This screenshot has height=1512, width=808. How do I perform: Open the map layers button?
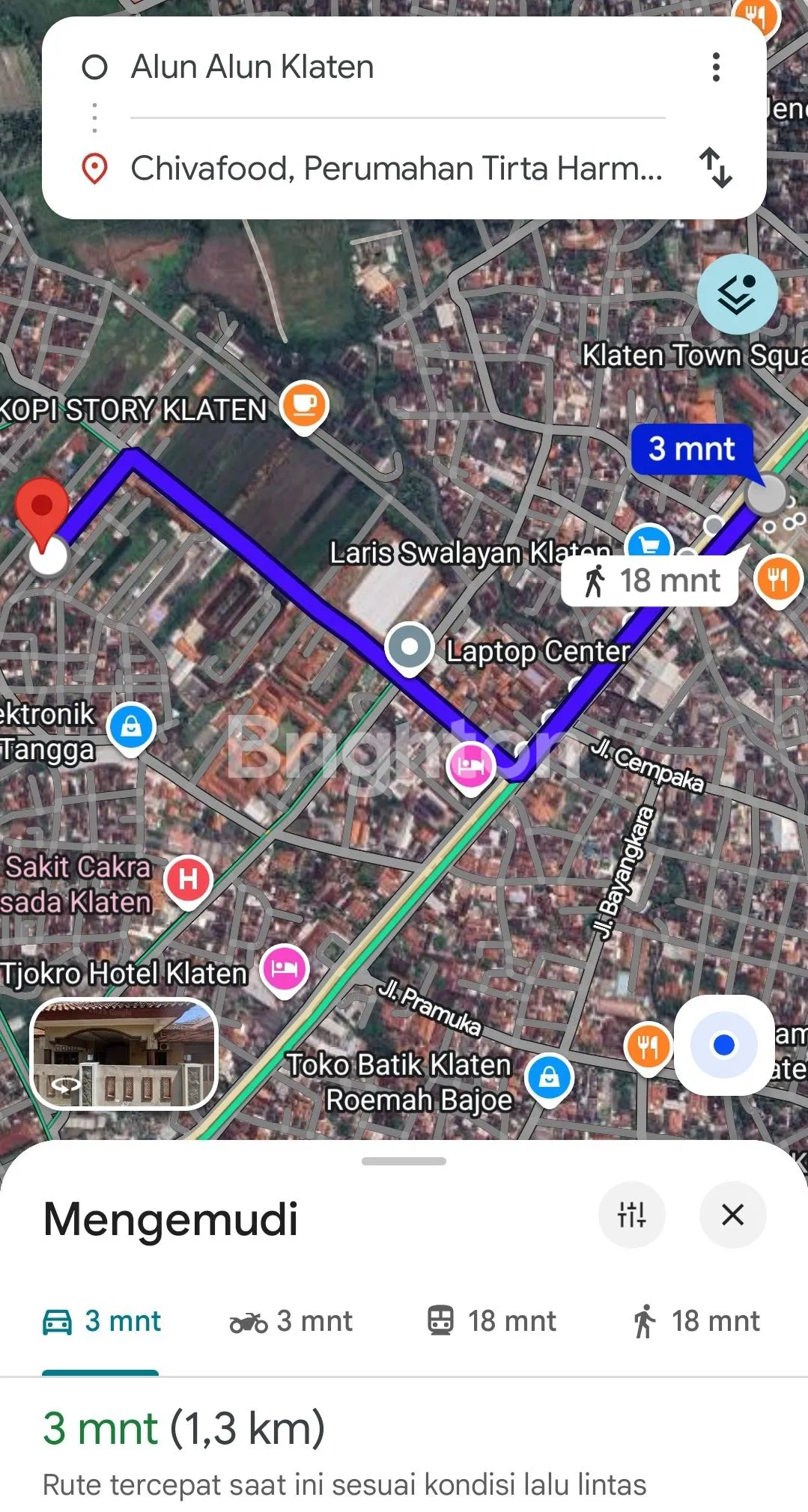(x=737, y=295)
